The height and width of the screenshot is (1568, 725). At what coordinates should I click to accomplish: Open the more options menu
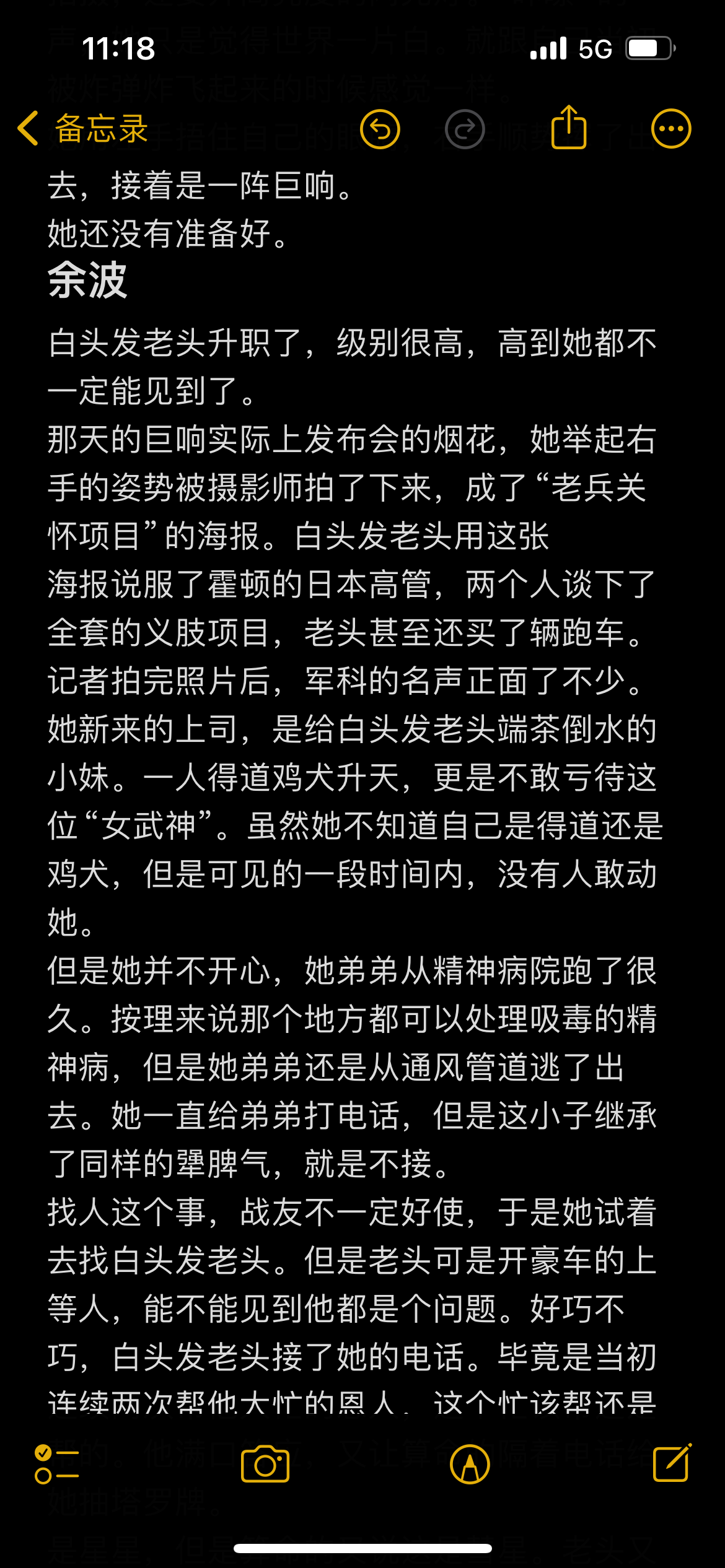(671, 129)
